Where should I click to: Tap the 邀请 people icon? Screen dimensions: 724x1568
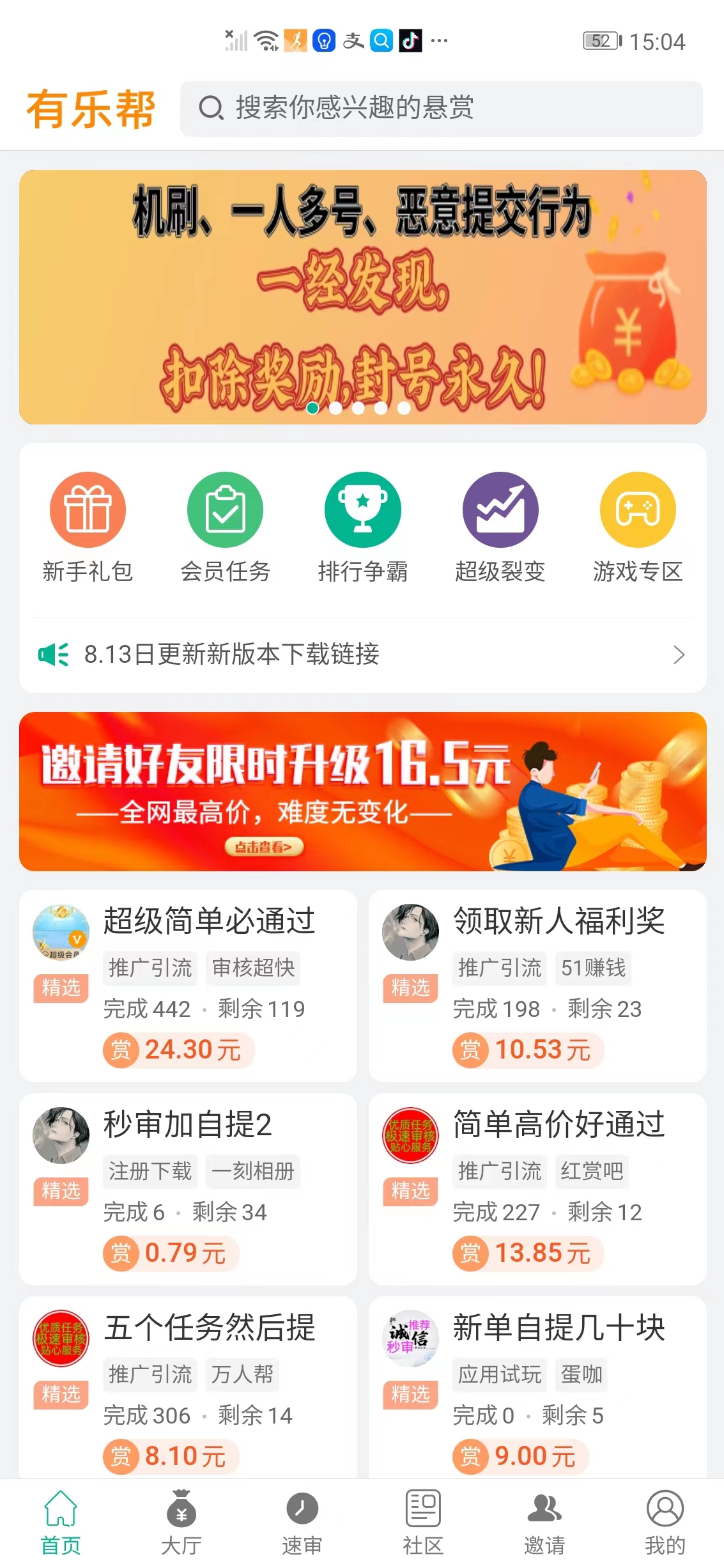coord(543,1509)
